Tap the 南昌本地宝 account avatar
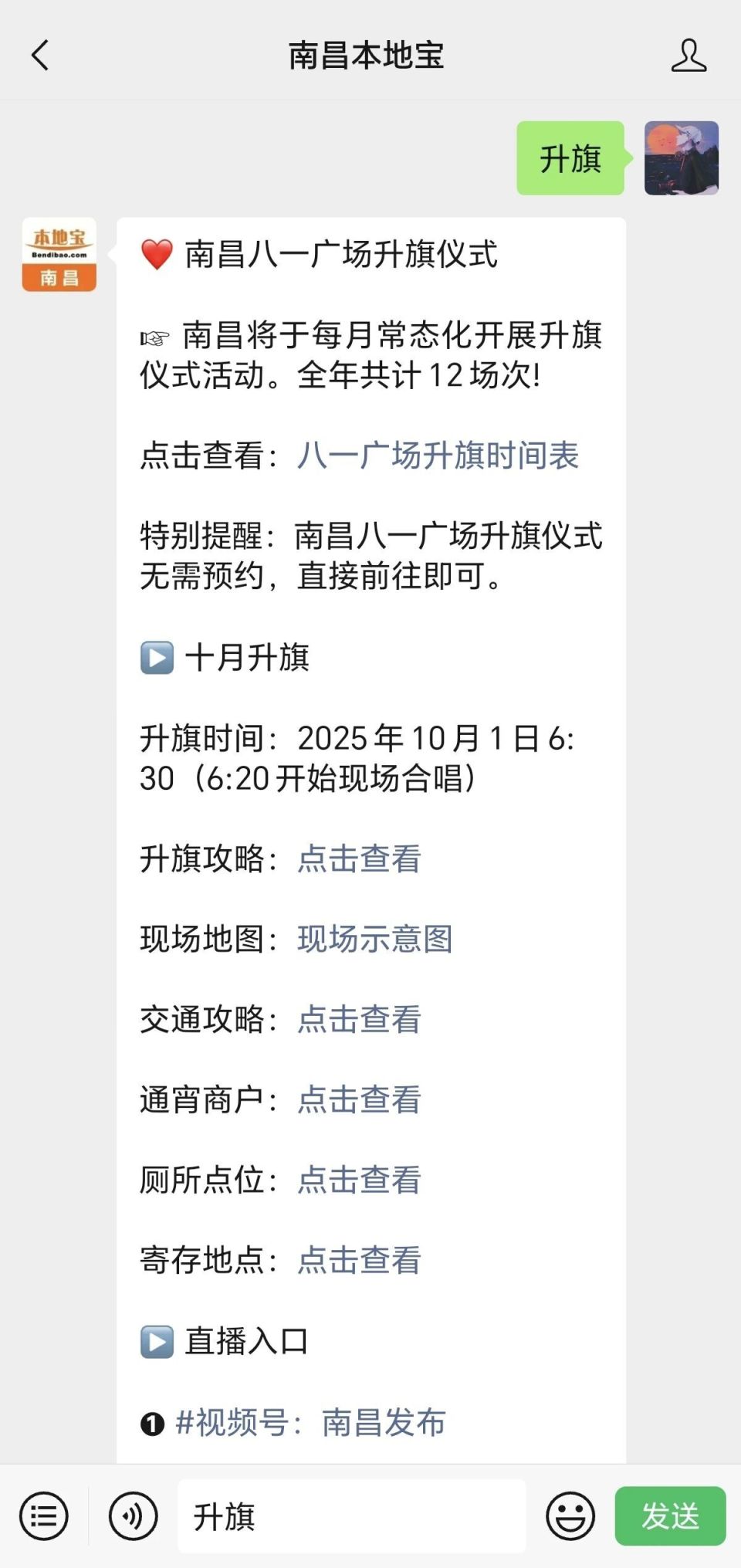 coord(58,255)
